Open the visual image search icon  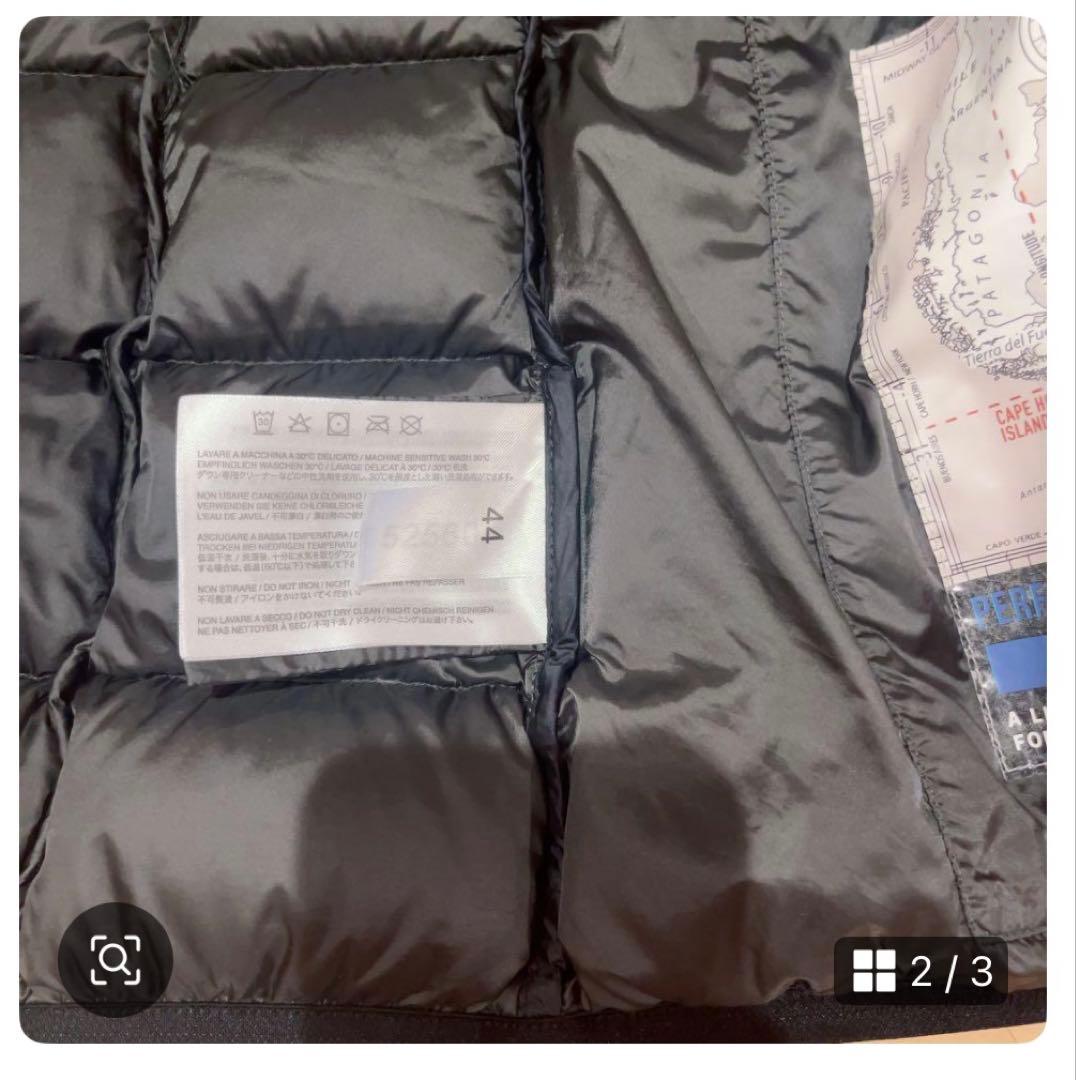click(x=115, y=960)
